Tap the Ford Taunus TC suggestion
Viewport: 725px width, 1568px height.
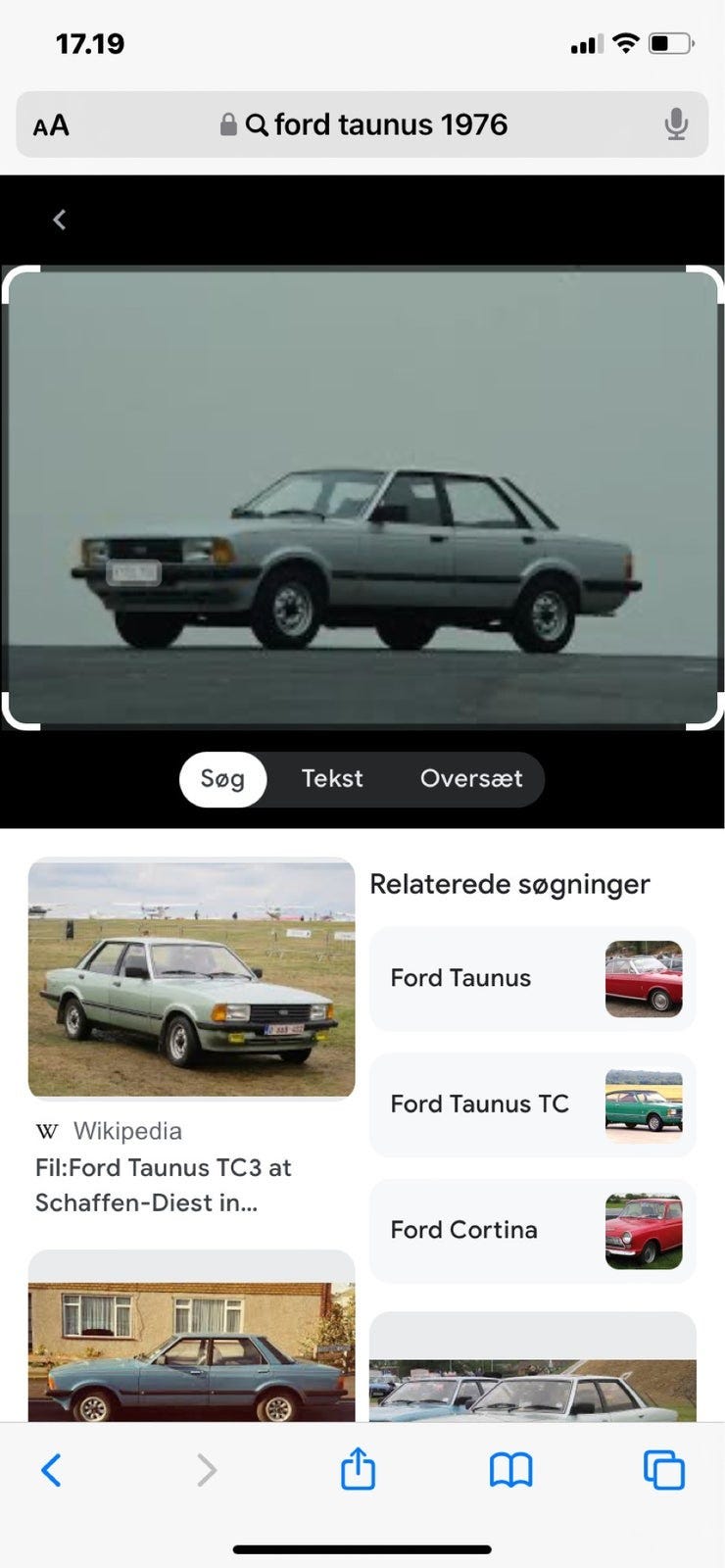pyautogui.click(x=532, y=1104)
